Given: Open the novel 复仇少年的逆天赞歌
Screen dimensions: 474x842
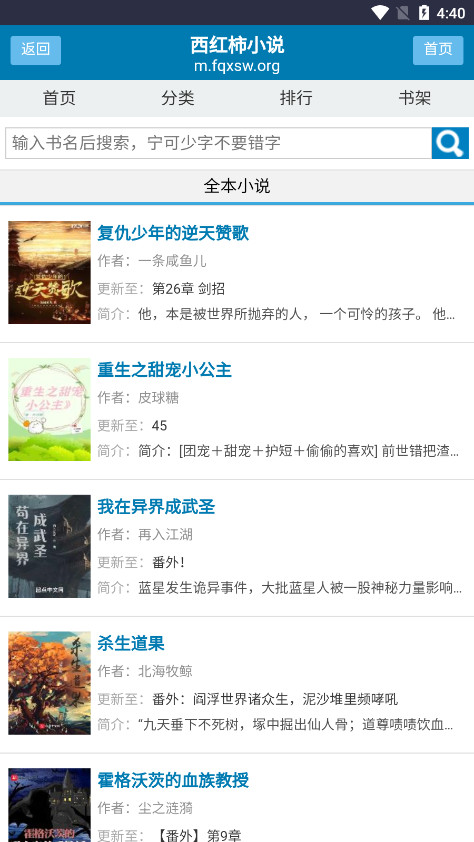Looking at the screenshot, I should click(173, 233).
